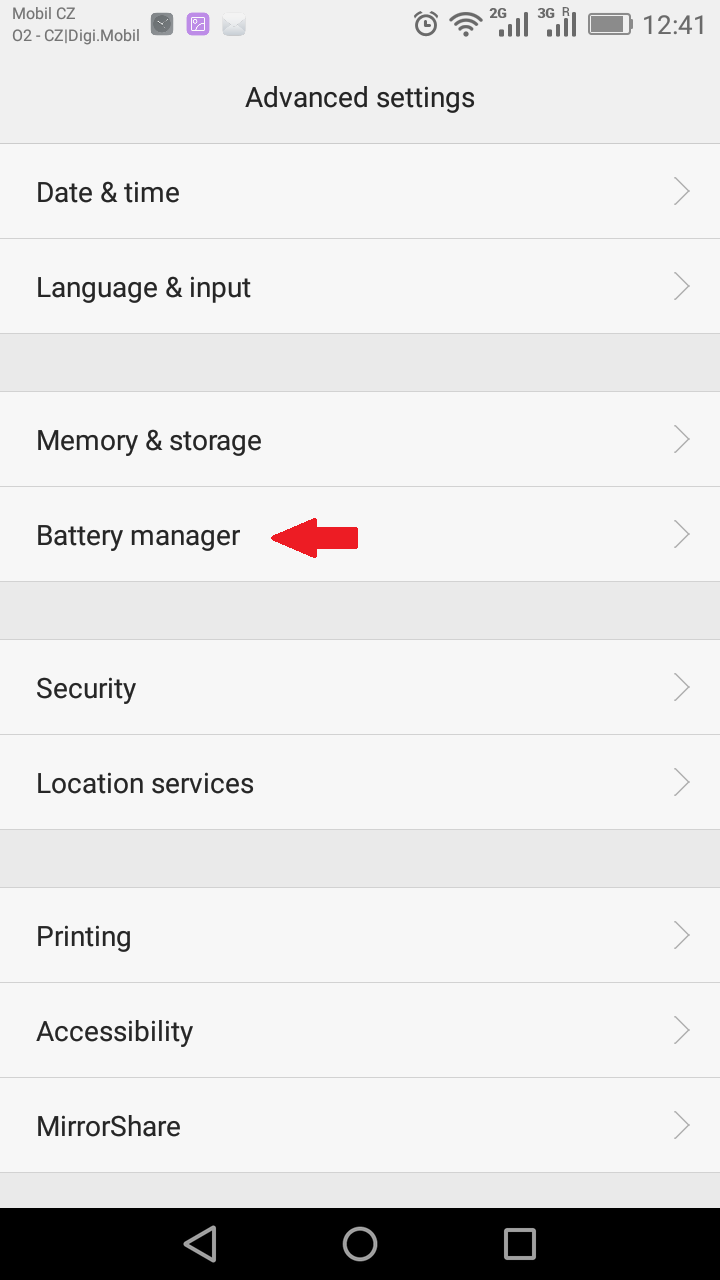720x1280 pixels.
Task: Open Accessibility options
Action: pyautogui.click(x=360, y=1030)
